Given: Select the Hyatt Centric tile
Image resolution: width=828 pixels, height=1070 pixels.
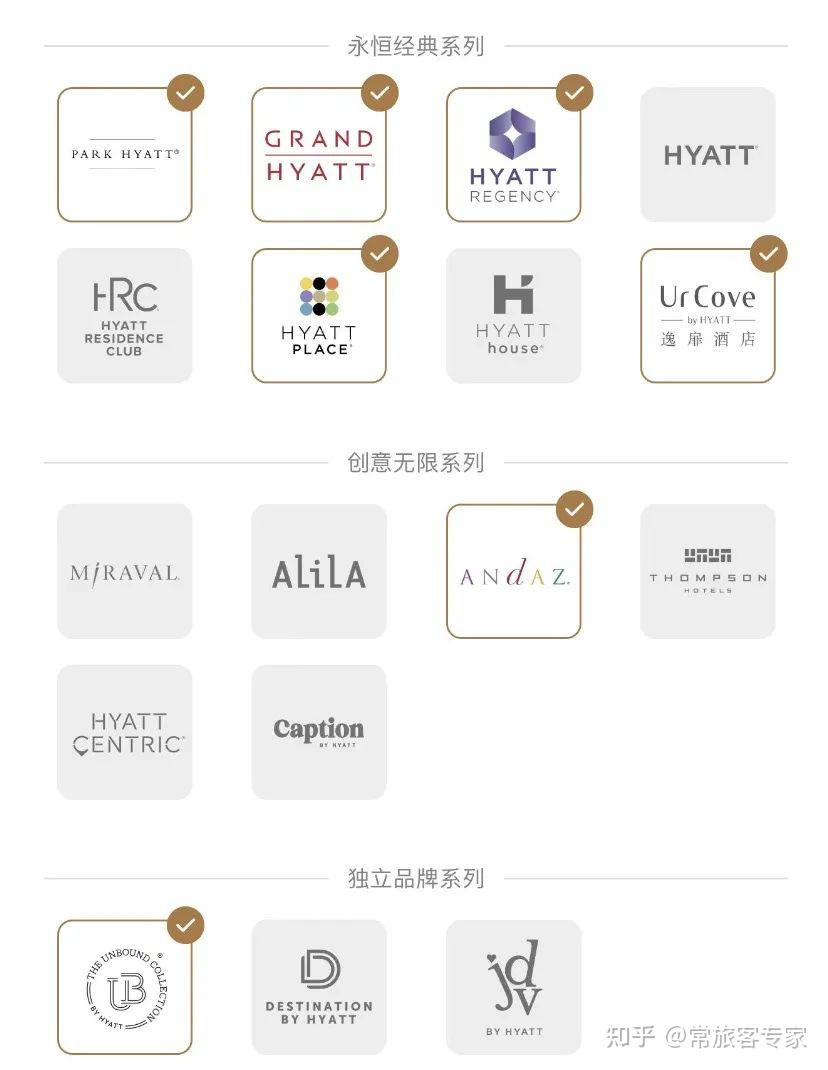Looking at the screenshot, I should [x=124, y=732].
